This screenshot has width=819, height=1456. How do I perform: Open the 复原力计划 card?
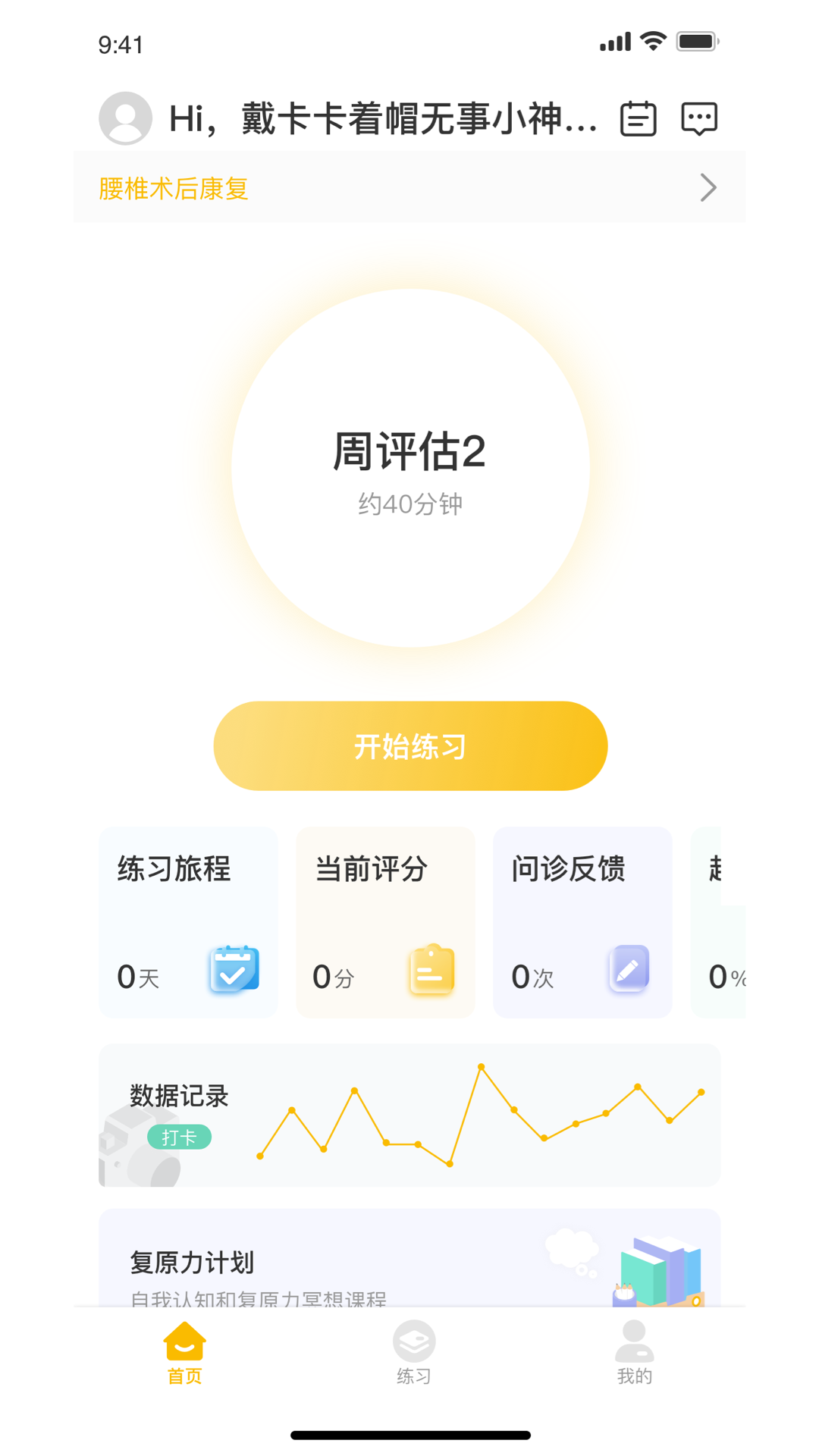tap(409, 1259)
